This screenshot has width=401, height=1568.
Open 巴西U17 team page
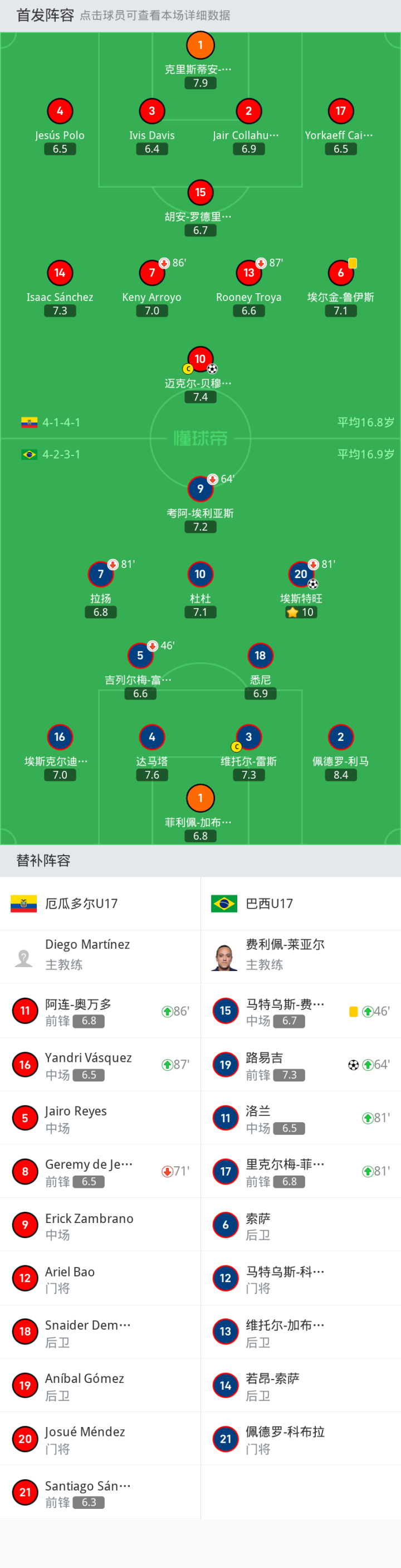[269, 904]
